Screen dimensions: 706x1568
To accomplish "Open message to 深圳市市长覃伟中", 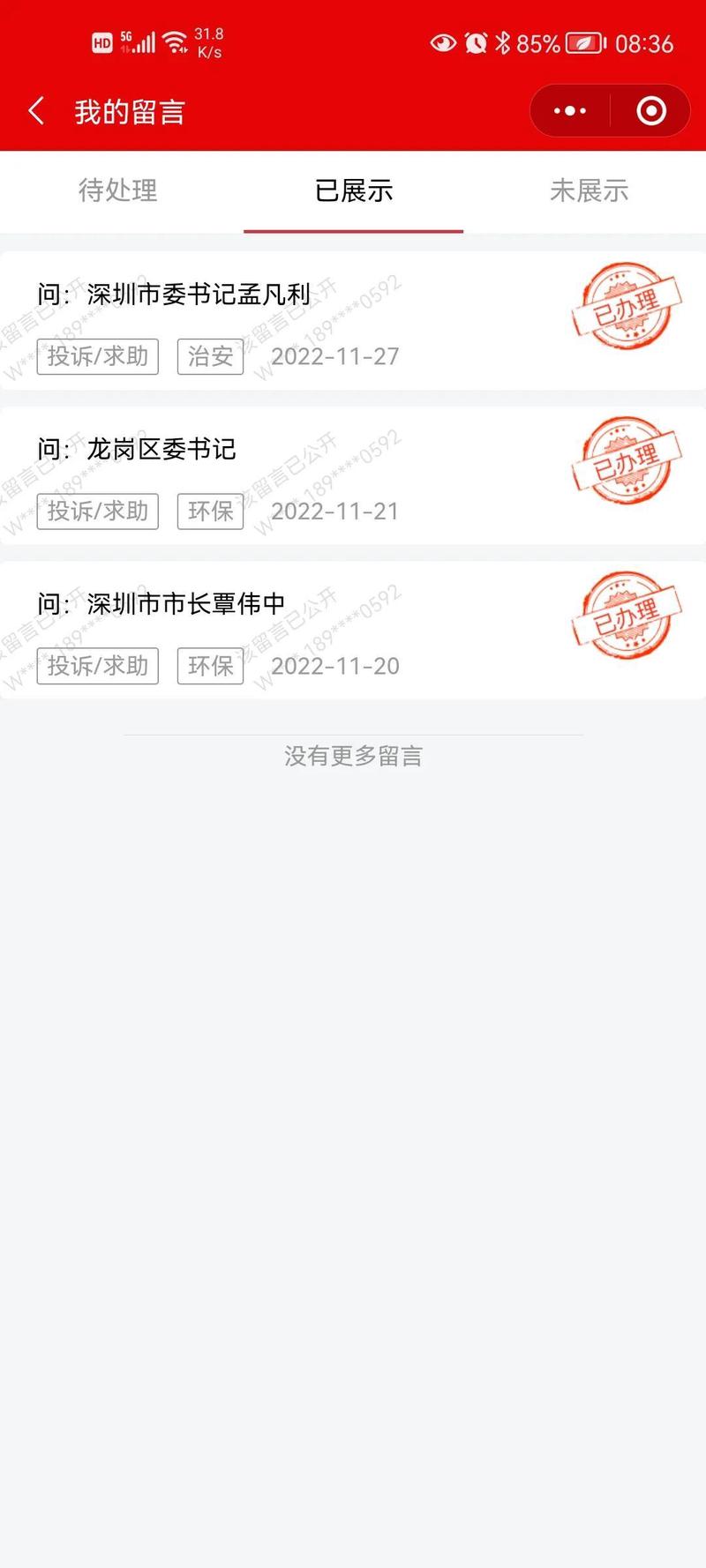I will pos(353,631).
